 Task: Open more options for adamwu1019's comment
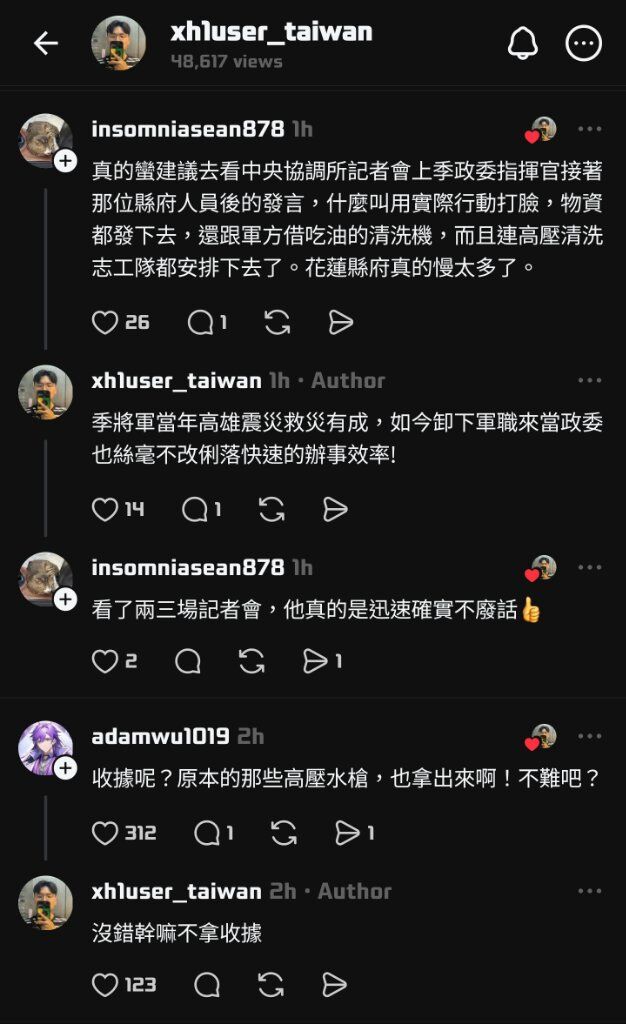point(590,737)
